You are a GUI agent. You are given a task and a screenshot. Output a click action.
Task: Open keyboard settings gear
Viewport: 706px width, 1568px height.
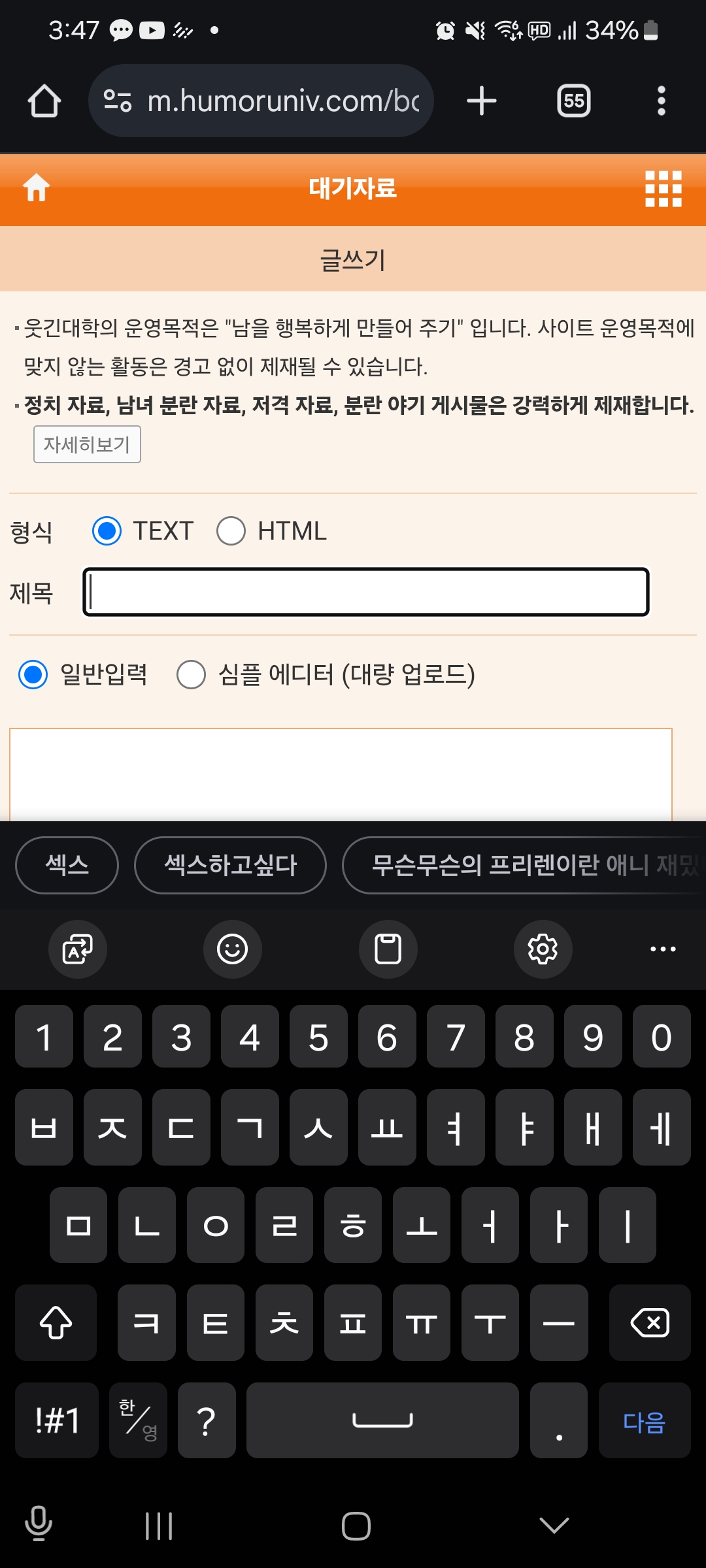pyautogui.click(x=543, y=949)
